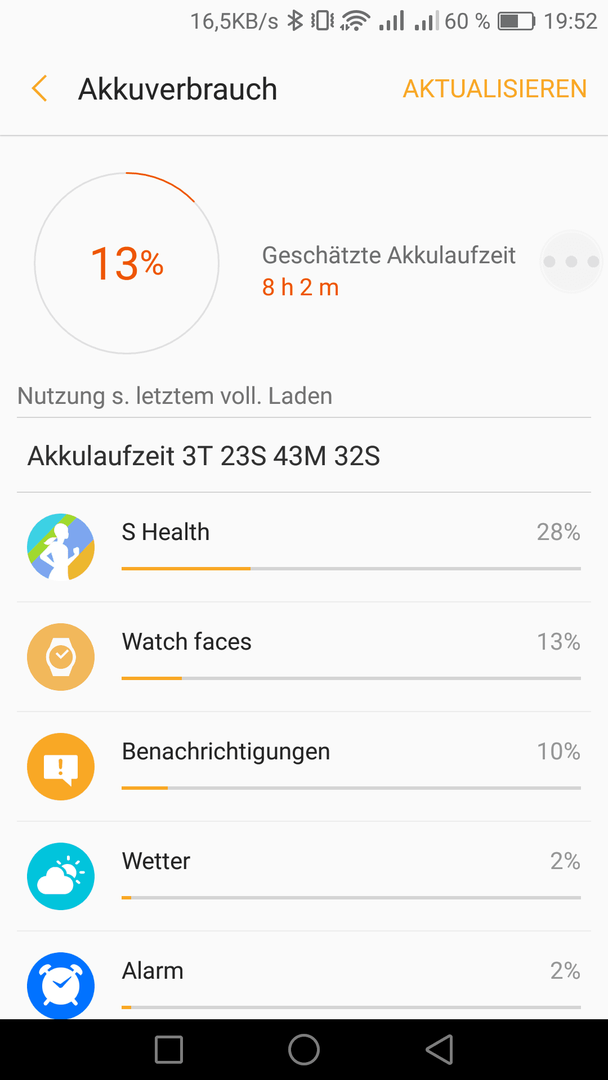Open S Health battery details
The height and width of the screenshot is (1080, 608).
[304, 547]
